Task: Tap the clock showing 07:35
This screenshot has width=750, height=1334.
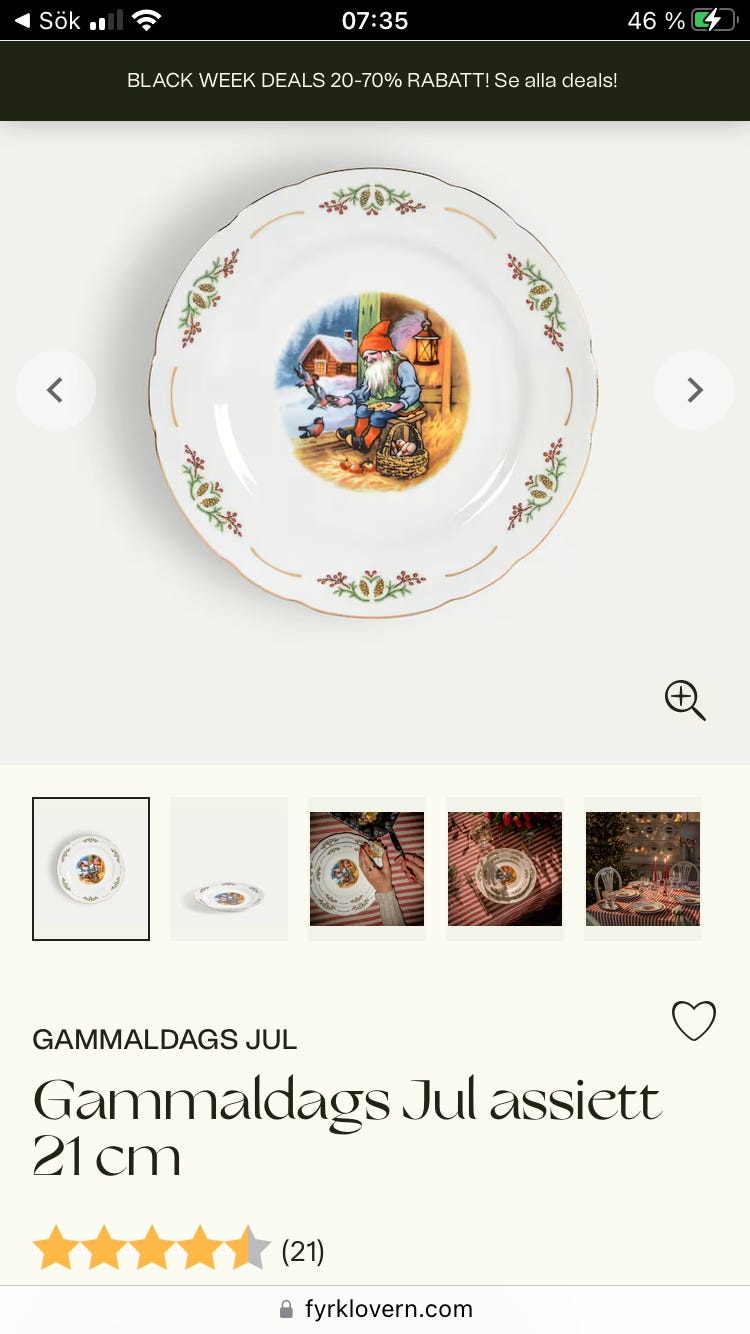Action: click(x=375, y=18)
